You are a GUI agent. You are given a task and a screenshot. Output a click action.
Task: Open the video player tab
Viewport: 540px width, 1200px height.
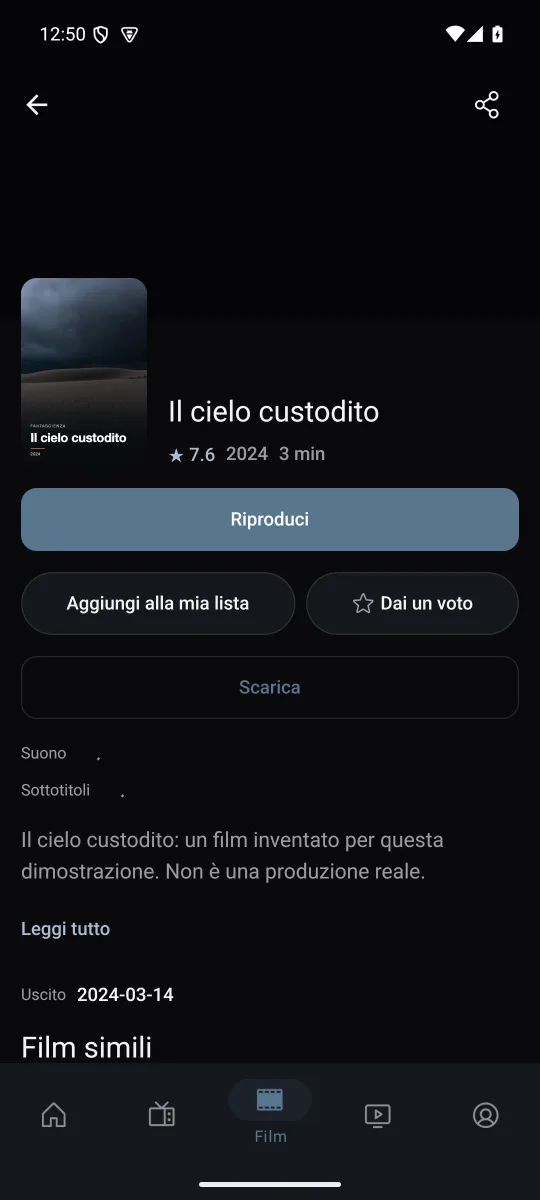[x=378, y=1114]
